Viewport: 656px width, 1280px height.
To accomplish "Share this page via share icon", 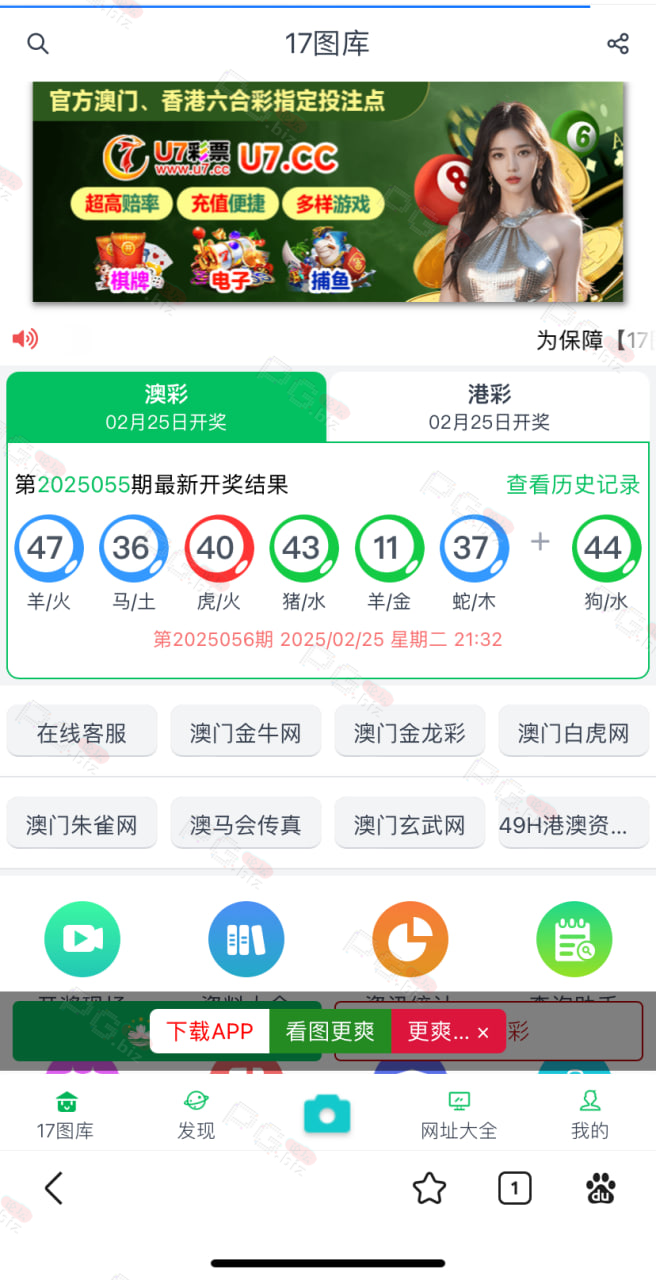I will [618, 44].
